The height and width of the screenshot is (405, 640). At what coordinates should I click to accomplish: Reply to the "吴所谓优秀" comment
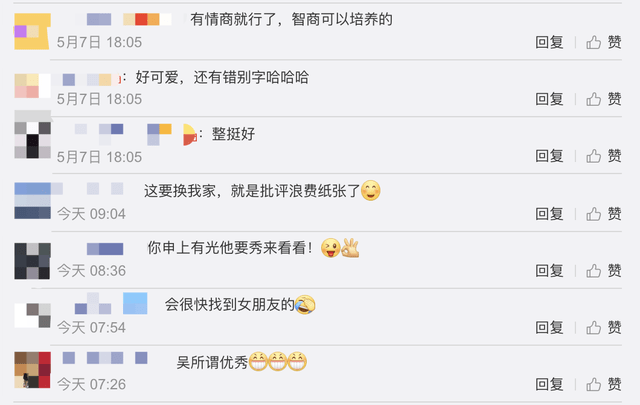coord(549,384)
